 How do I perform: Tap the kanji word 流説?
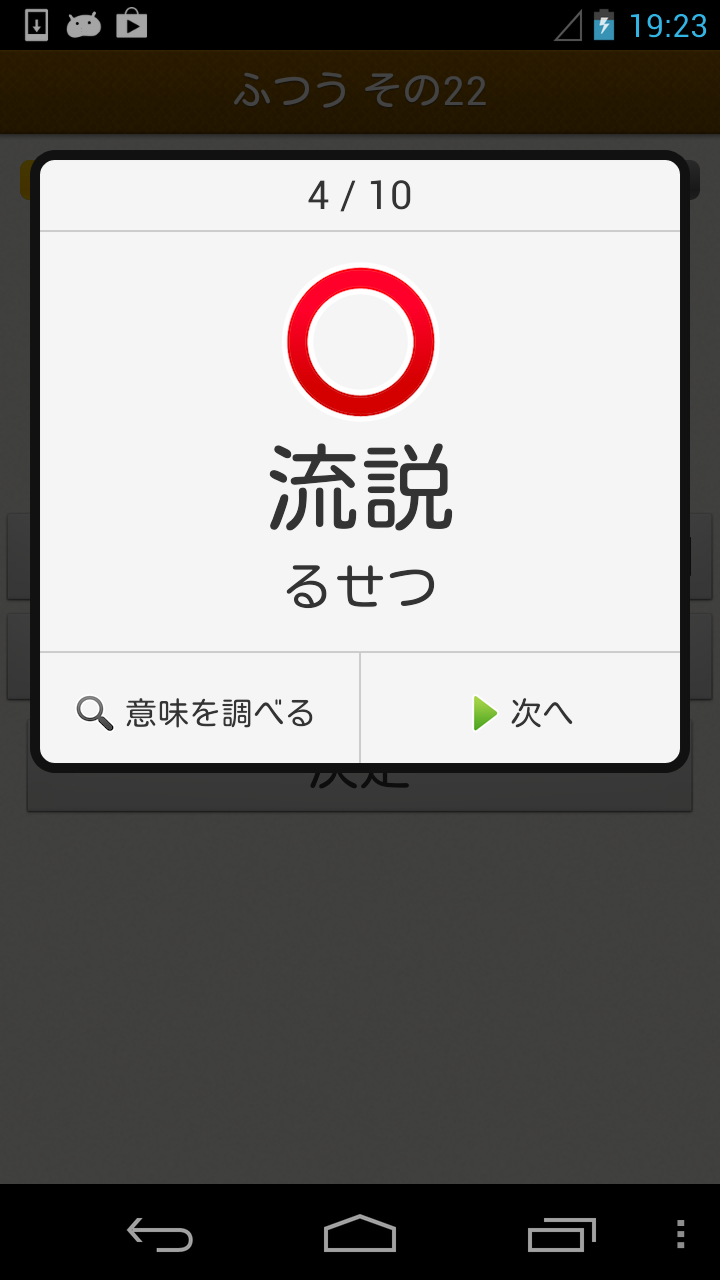click(360, 487)
